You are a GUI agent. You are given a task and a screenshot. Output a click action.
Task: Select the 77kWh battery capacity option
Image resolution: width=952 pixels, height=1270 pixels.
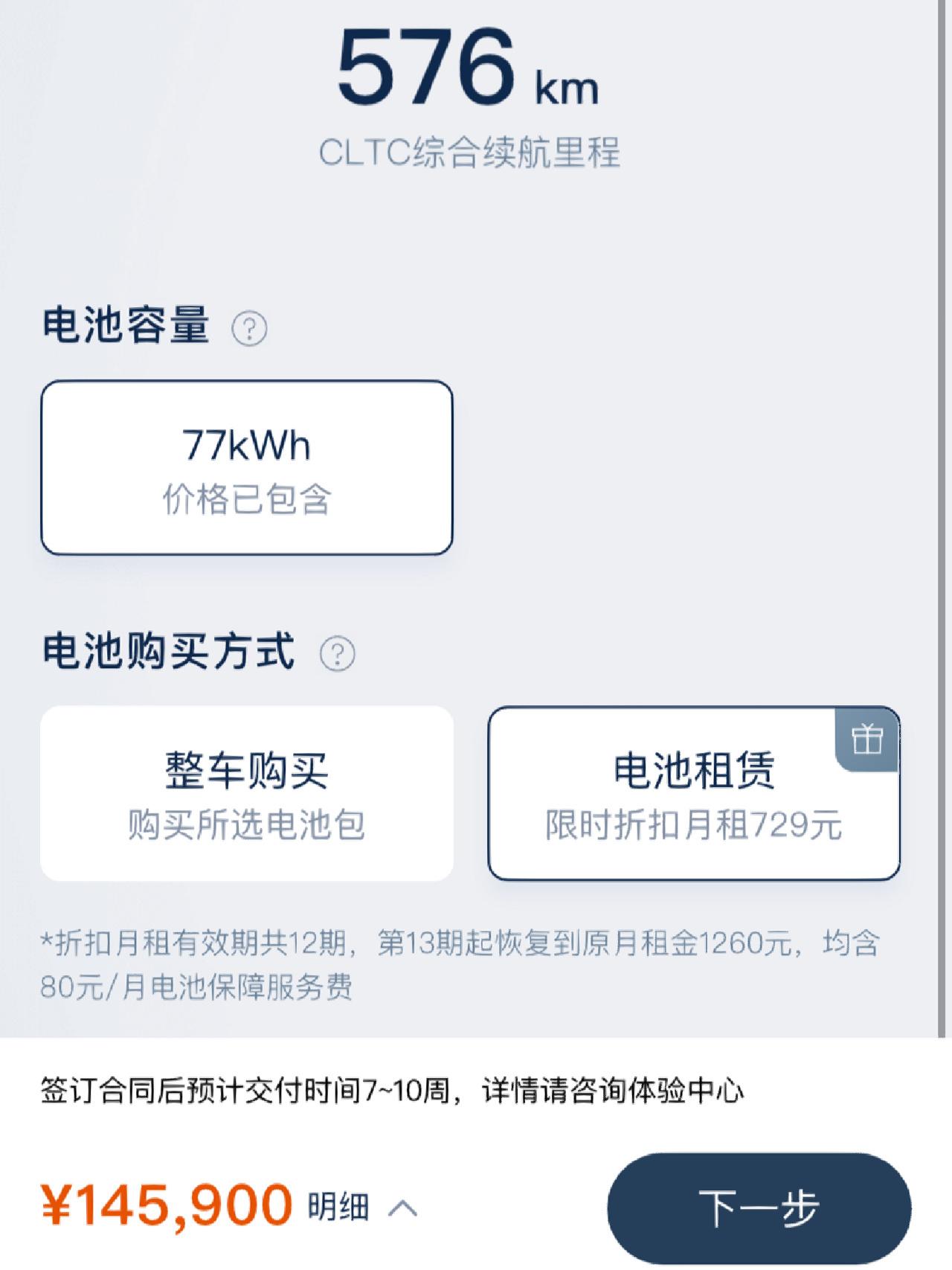[246, 467]
